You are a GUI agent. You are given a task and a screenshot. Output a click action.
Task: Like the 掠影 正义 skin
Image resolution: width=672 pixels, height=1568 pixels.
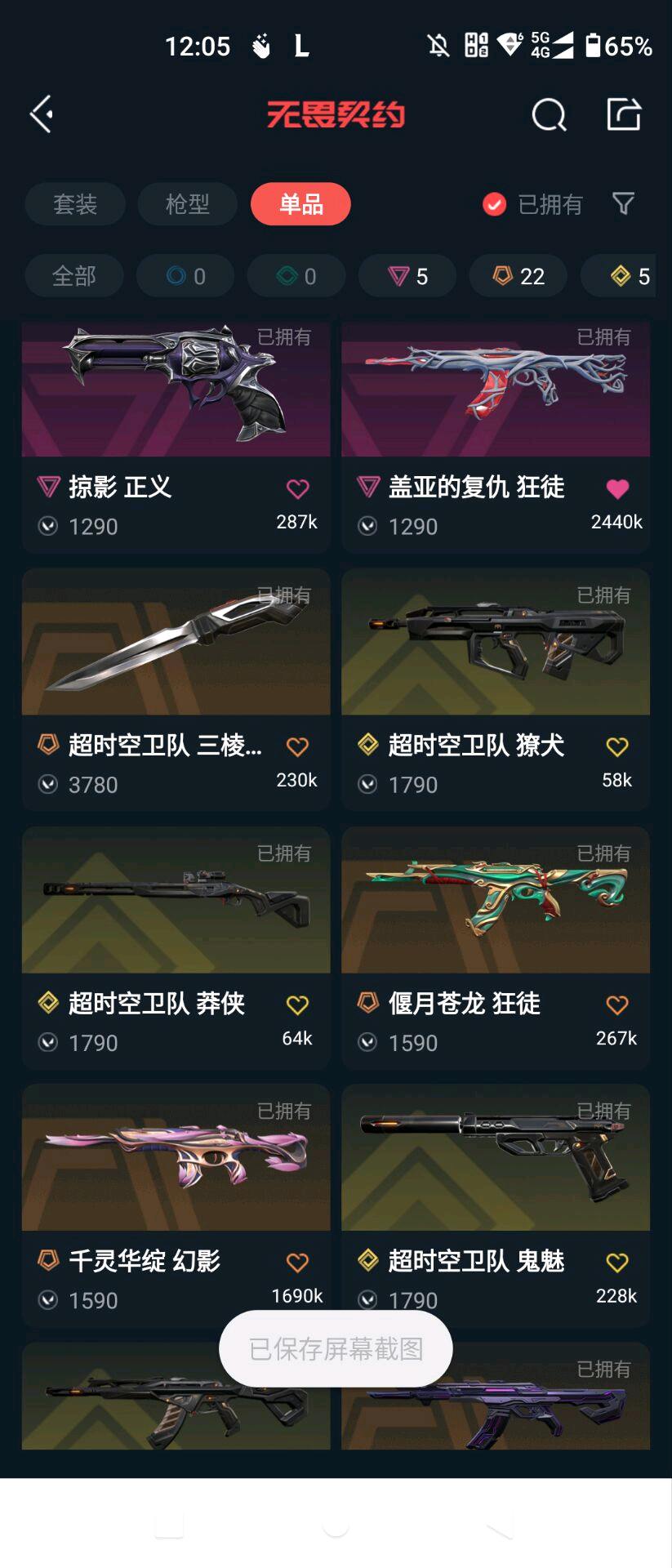click(x=297, y=489)
